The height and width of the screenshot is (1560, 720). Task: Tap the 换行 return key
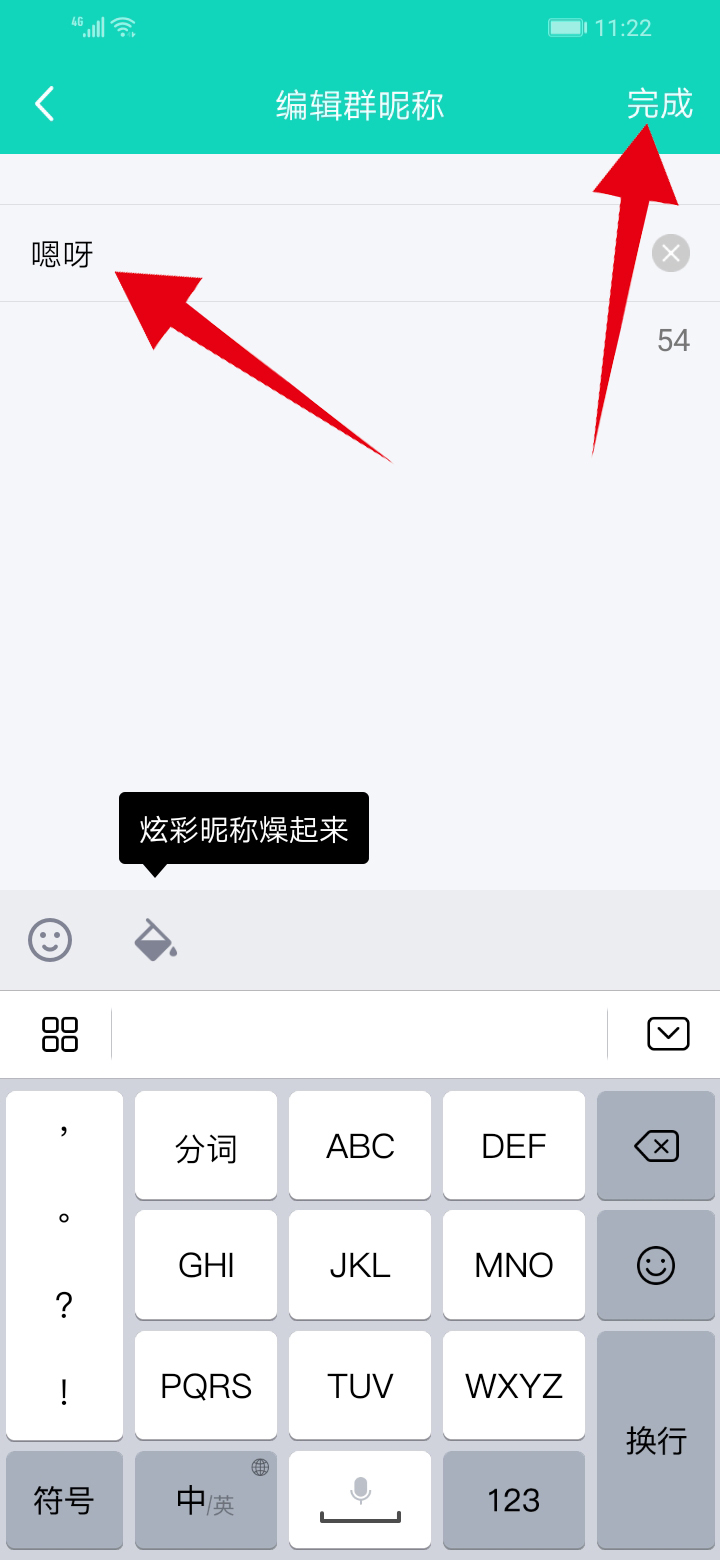[656, 1440]
